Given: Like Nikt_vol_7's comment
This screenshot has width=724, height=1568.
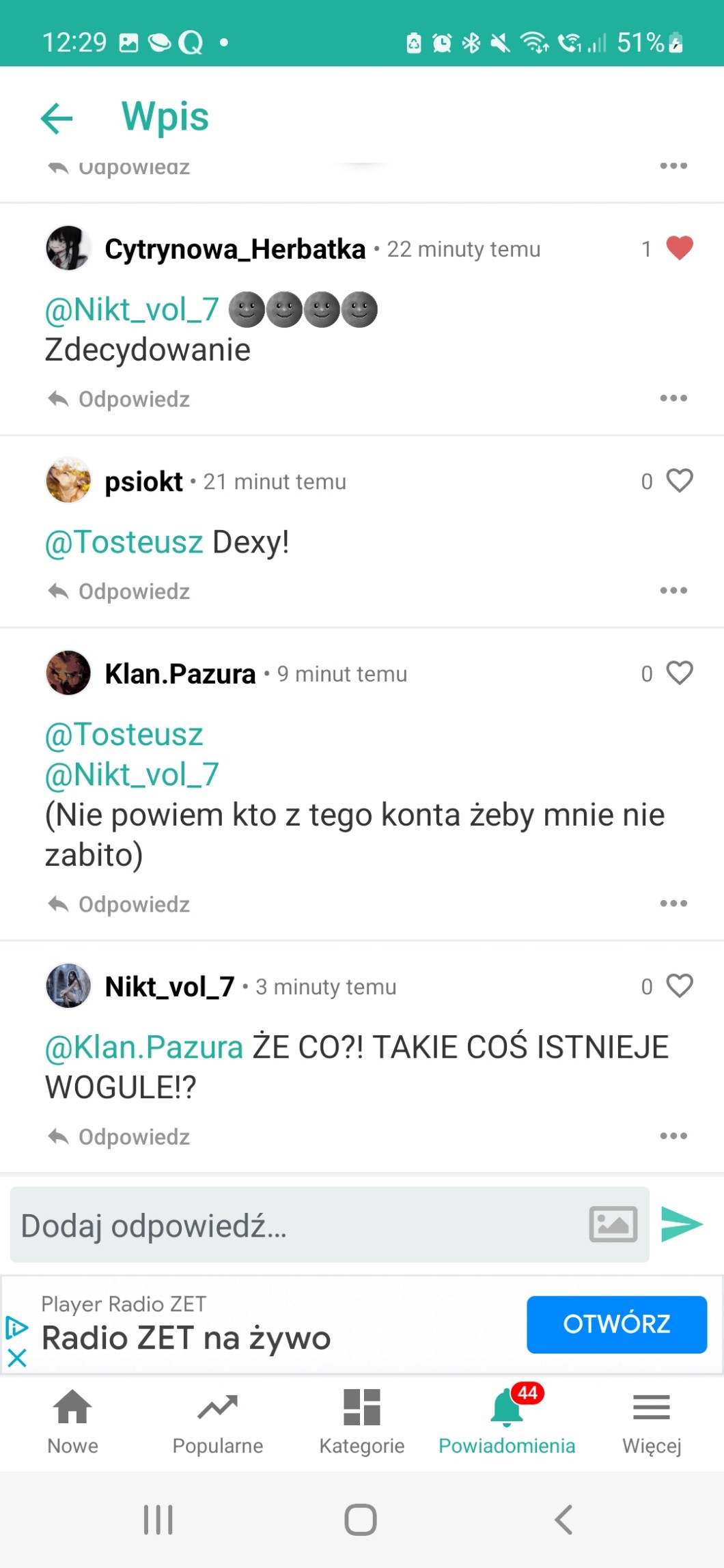Looking at the screenshot, I should 679,986.
